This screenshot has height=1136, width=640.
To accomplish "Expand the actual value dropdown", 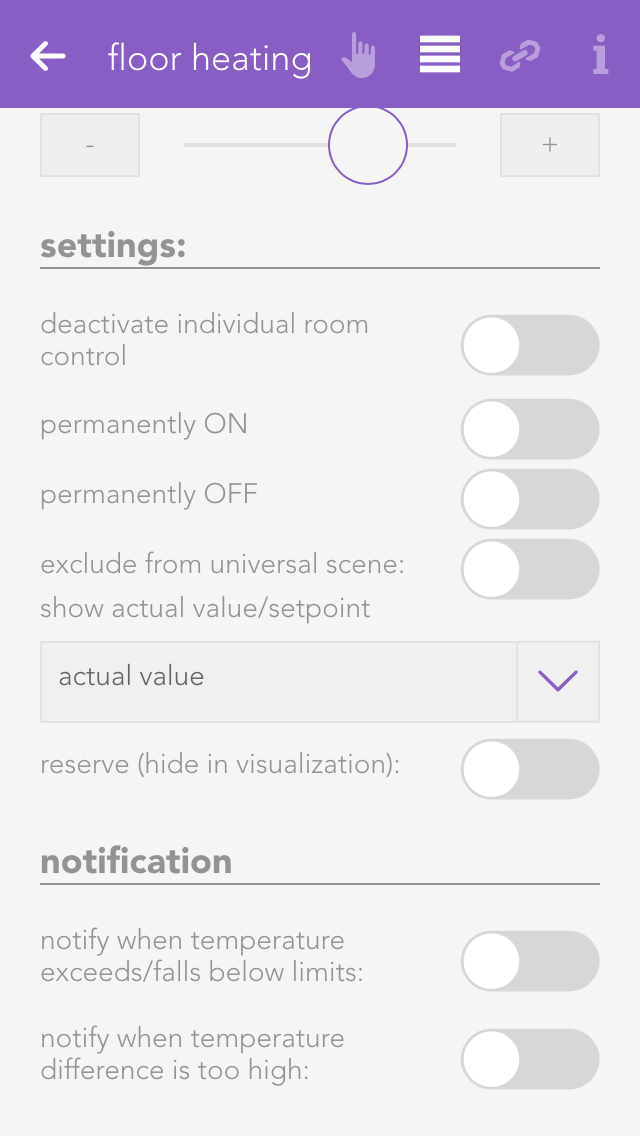I will click(x=558, y=681).
